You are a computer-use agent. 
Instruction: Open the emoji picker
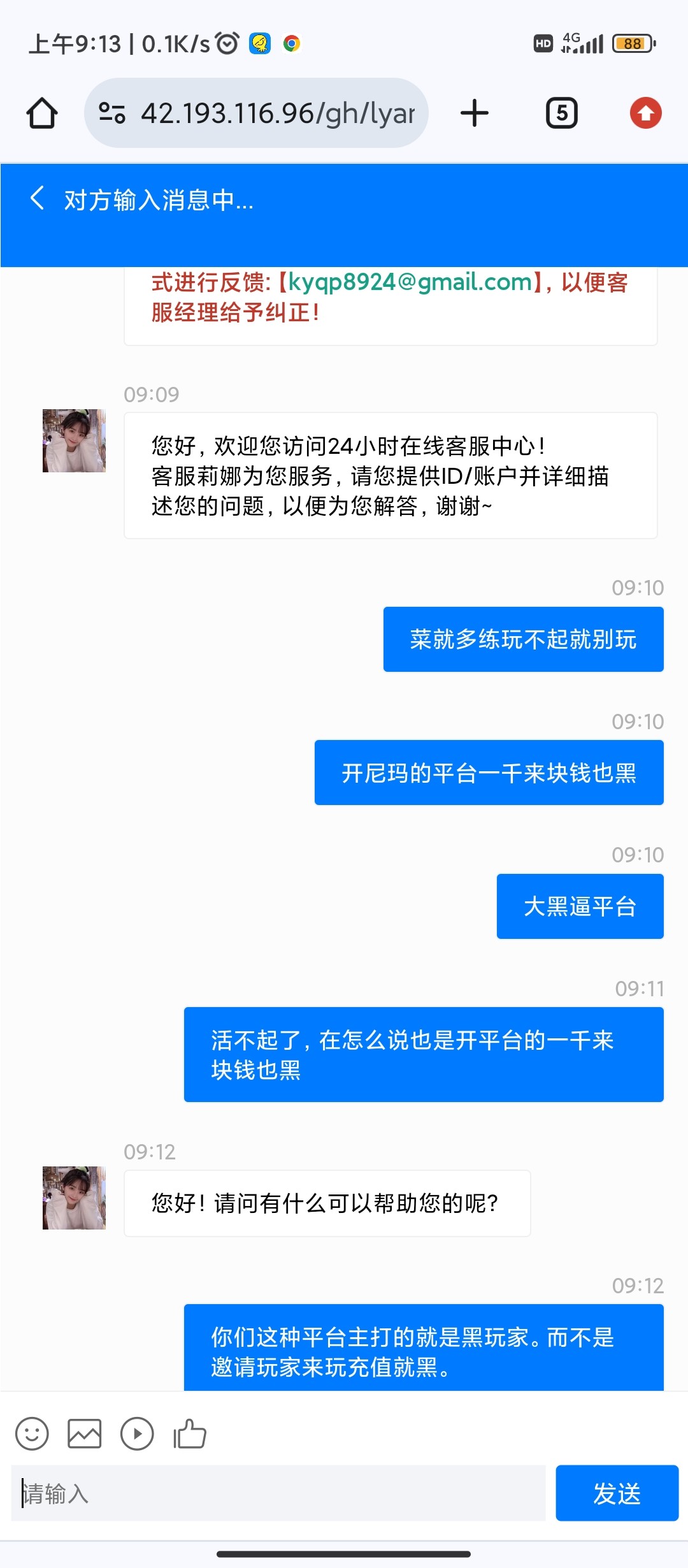32,1434
